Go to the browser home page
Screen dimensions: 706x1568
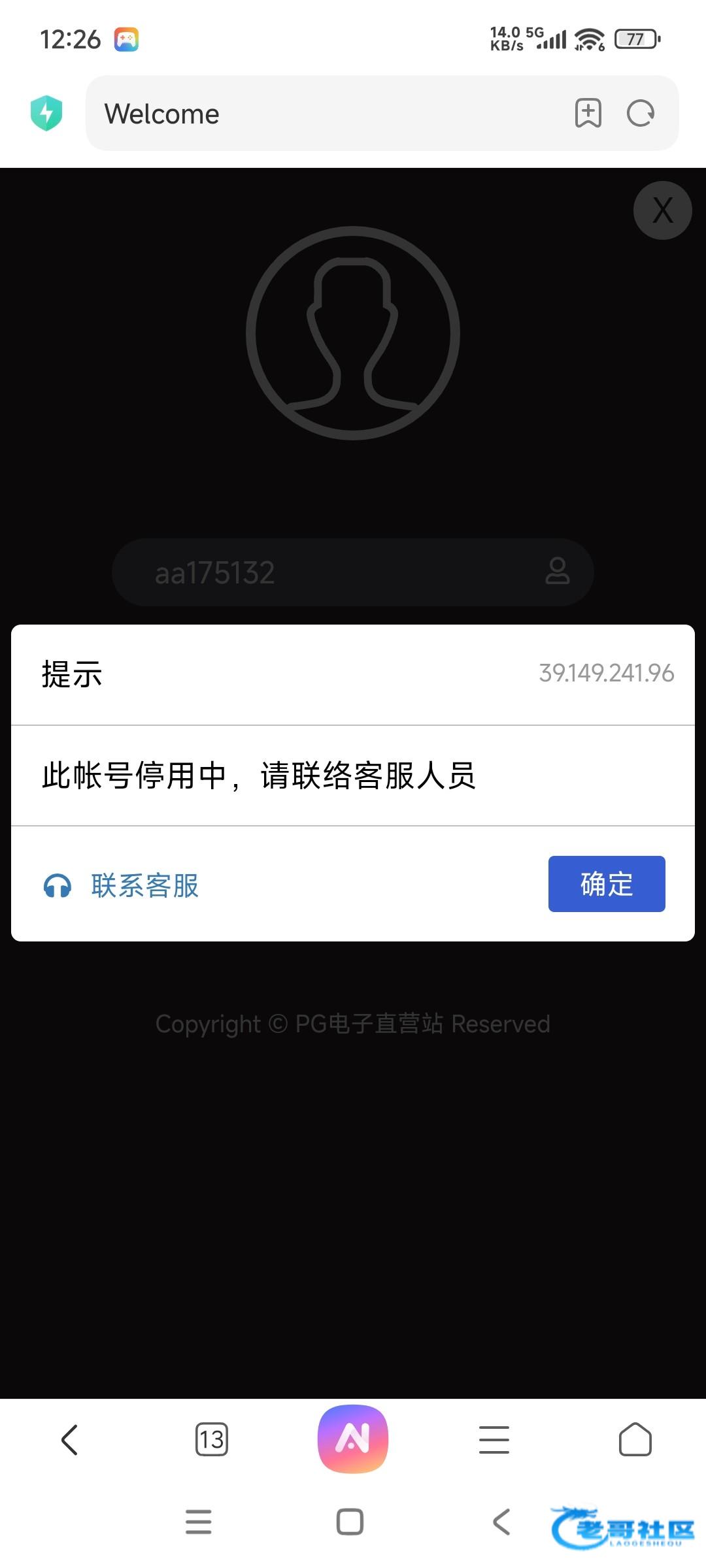(x=635, y=1440)
